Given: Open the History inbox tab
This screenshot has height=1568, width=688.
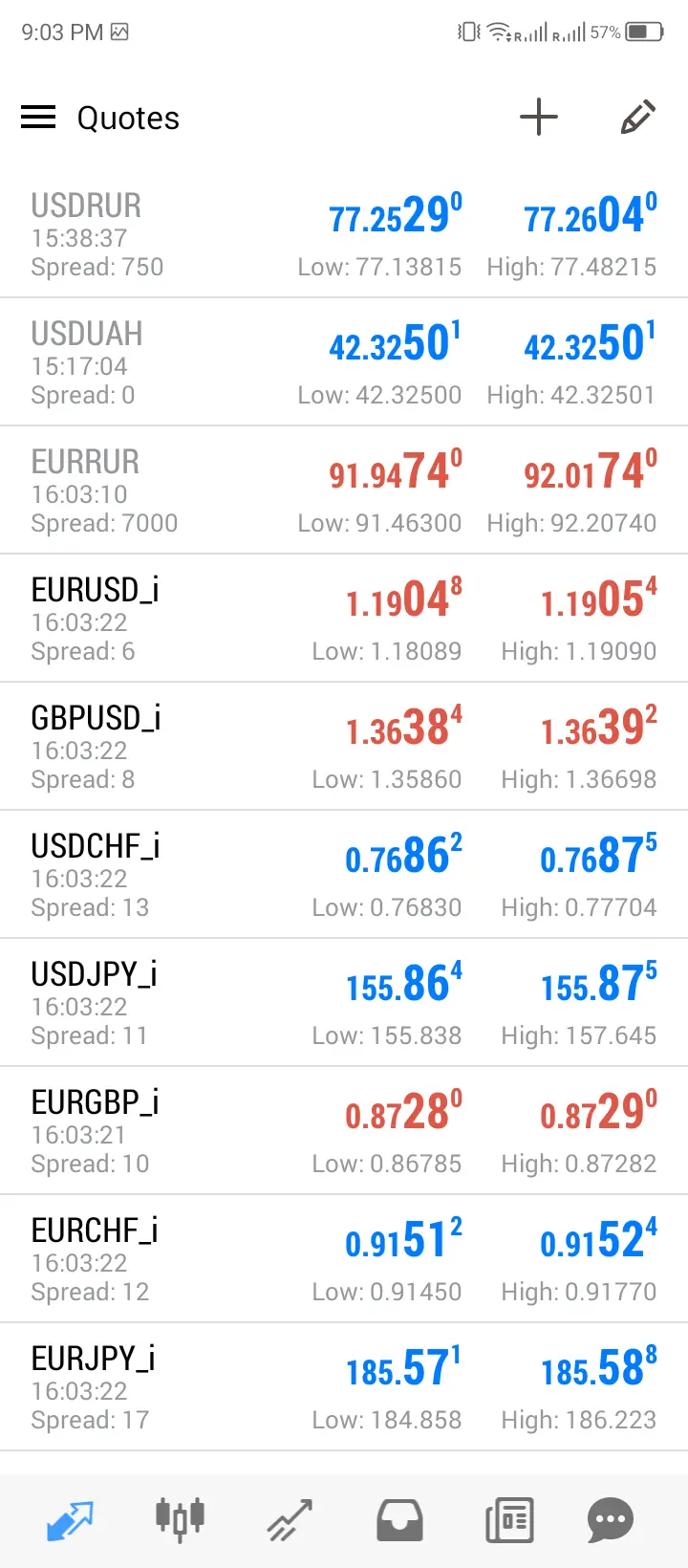Looking at the screenshot, I should pos(399,1520).
